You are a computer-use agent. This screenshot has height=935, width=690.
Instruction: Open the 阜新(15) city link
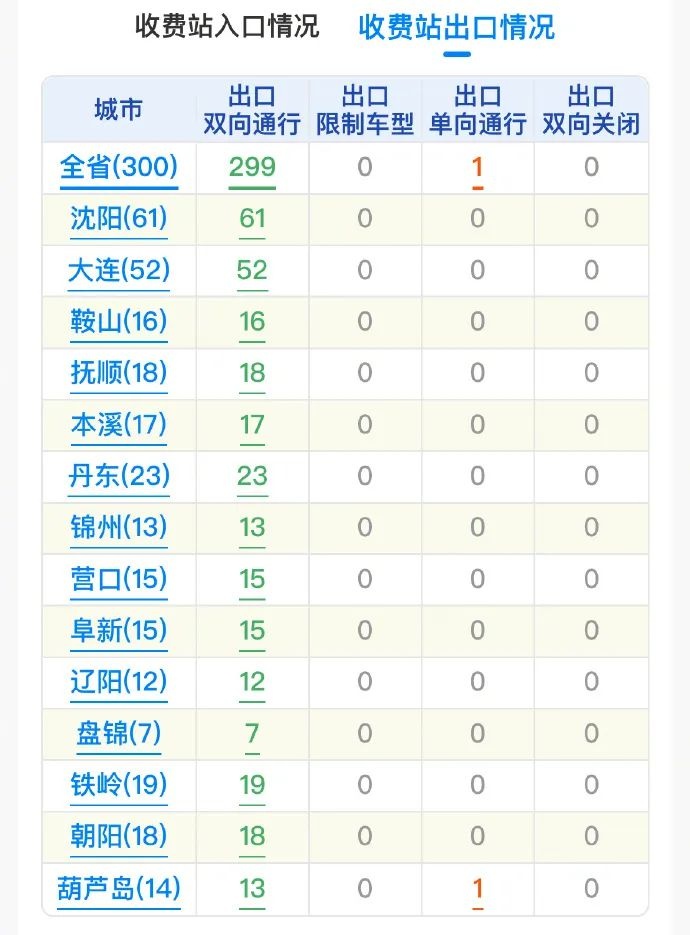coord(119,631)
